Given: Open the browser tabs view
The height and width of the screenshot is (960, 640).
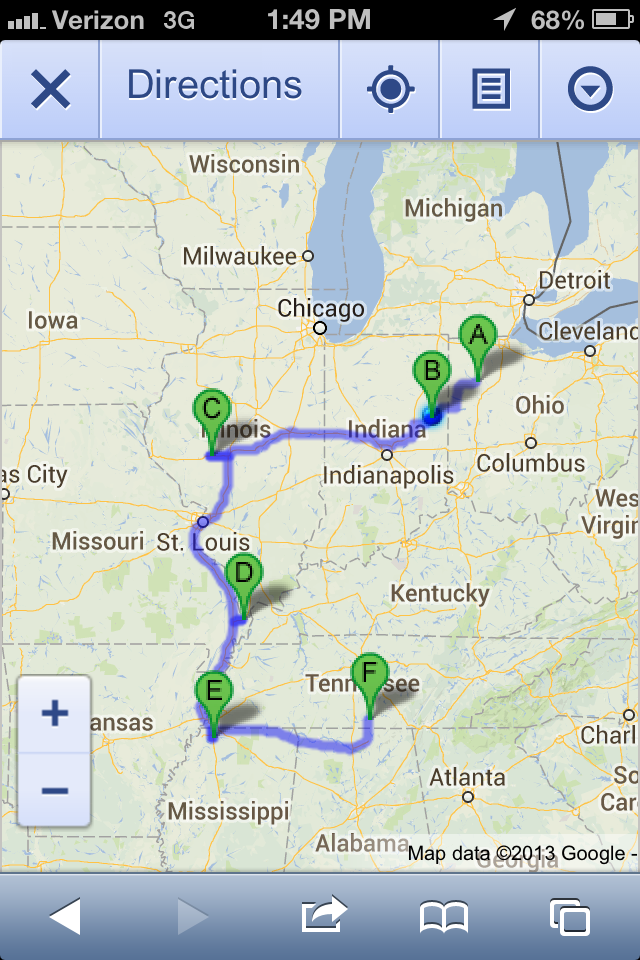Looking at the screenshot, I should coord(570,916).
